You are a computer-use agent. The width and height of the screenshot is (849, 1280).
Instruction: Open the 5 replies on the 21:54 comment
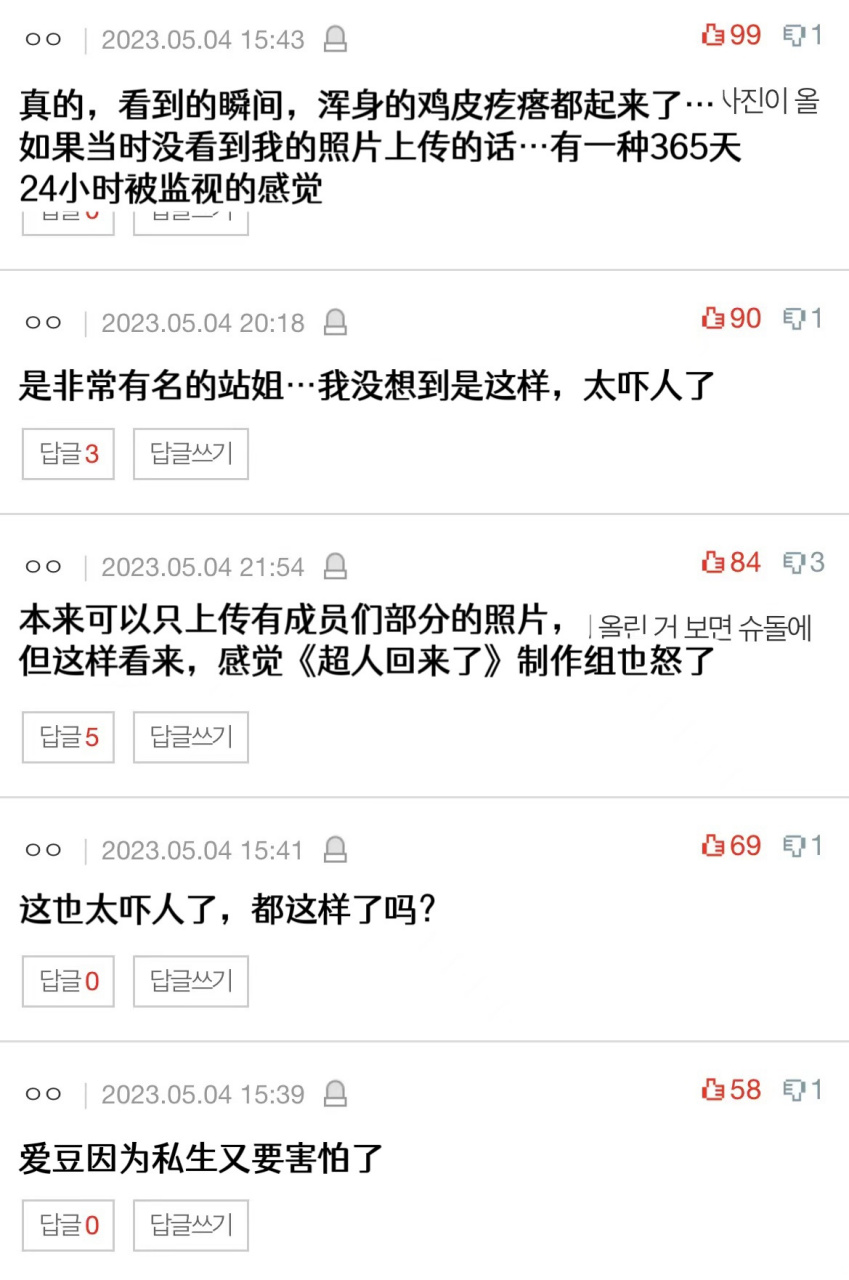pos(67,737)
